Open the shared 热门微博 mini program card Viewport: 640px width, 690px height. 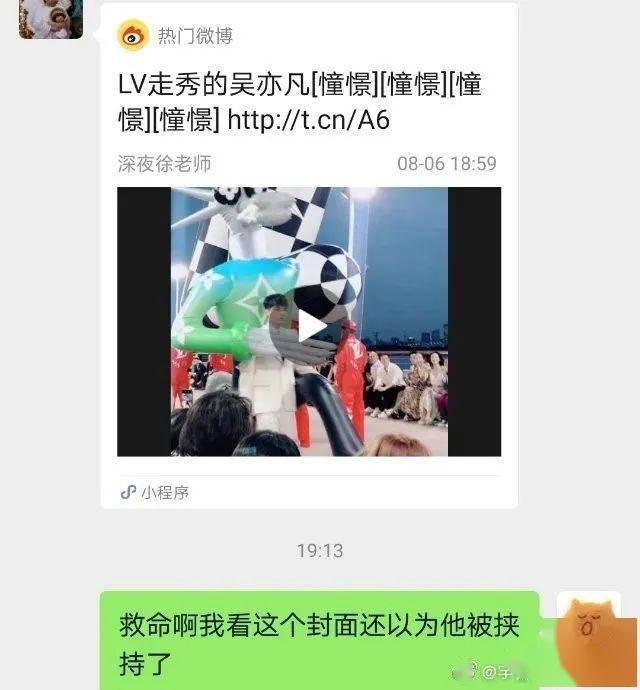(x=308, y=102)
